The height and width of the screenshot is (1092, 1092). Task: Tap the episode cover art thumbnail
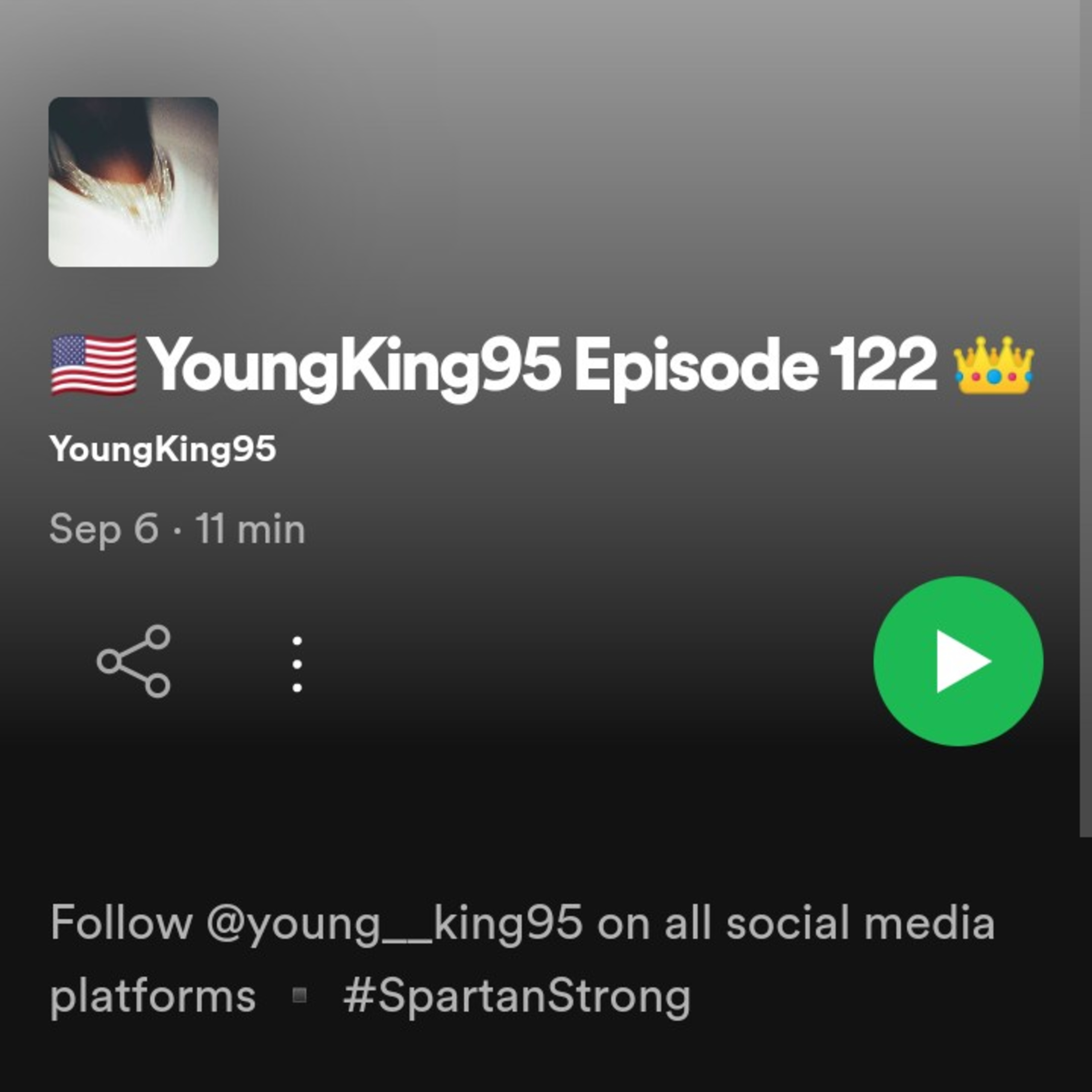(x=133, y=182)
